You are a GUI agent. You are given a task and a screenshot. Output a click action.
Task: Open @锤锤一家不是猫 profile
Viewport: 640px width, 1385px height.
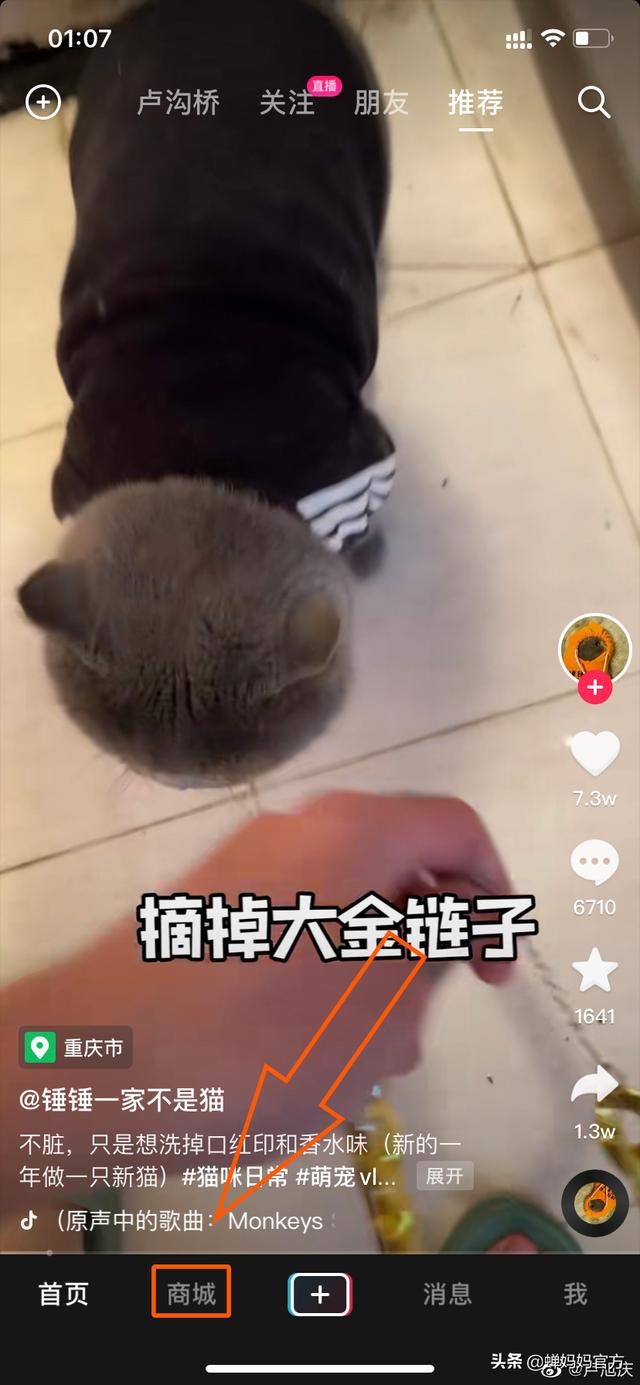click(x=122, y=1100)
